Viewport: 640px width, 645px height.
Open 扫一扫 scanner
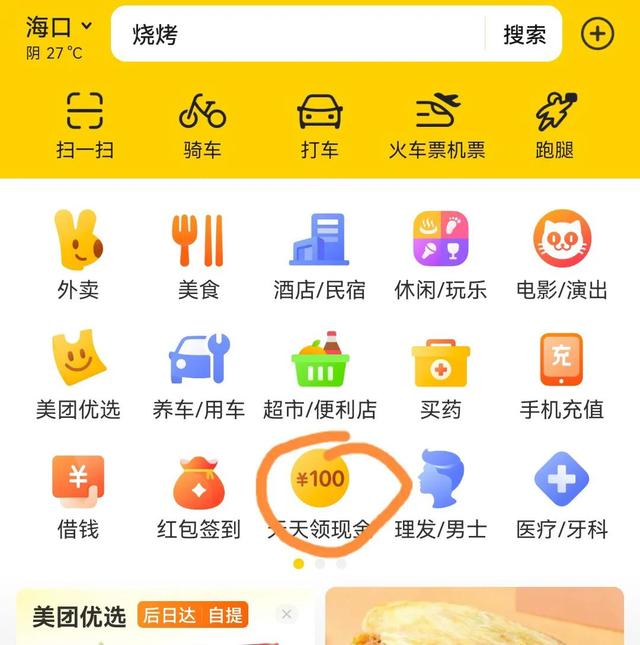(85, 125)
